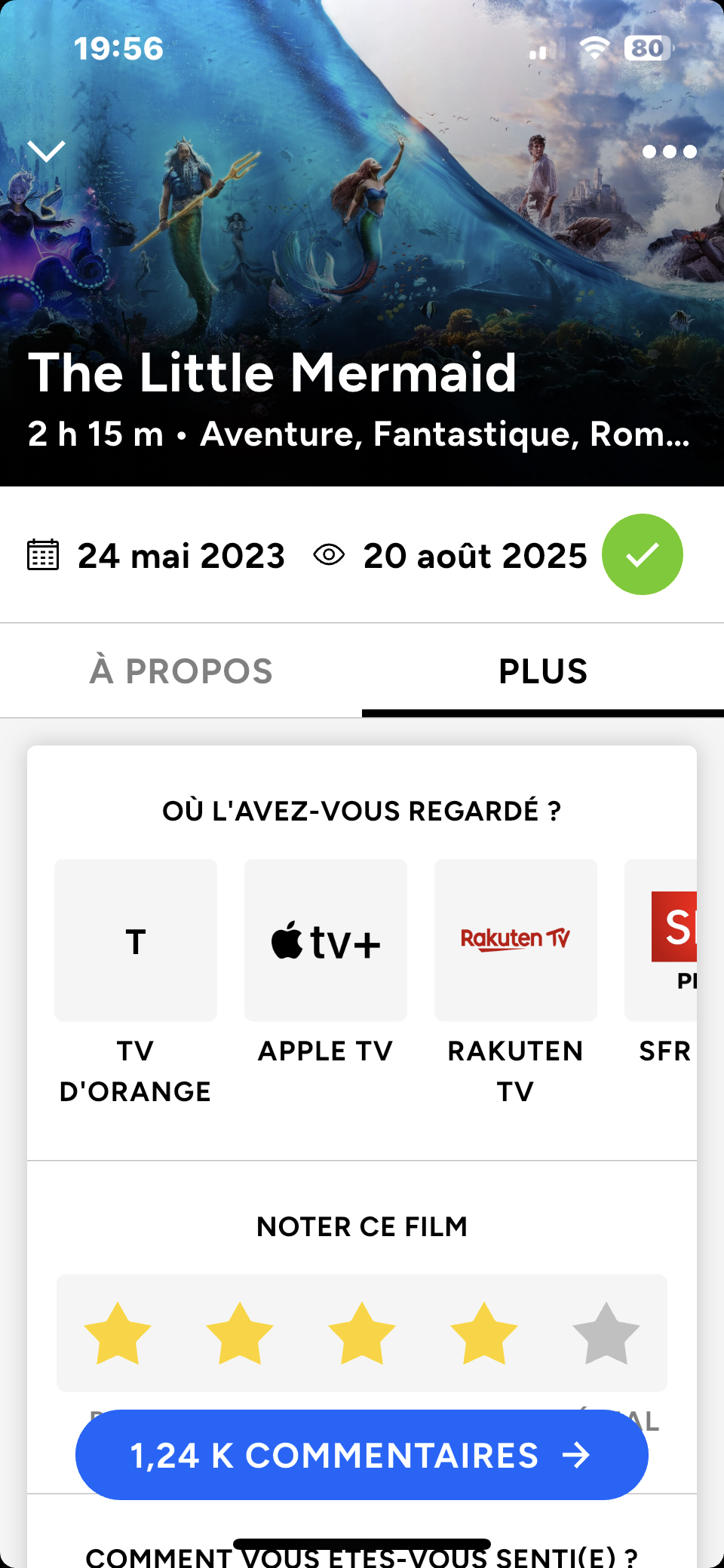Viewport: 724px width, 1568px height.
Task: Pick Apple TV as the viewing service
Action: pos(326,940)
